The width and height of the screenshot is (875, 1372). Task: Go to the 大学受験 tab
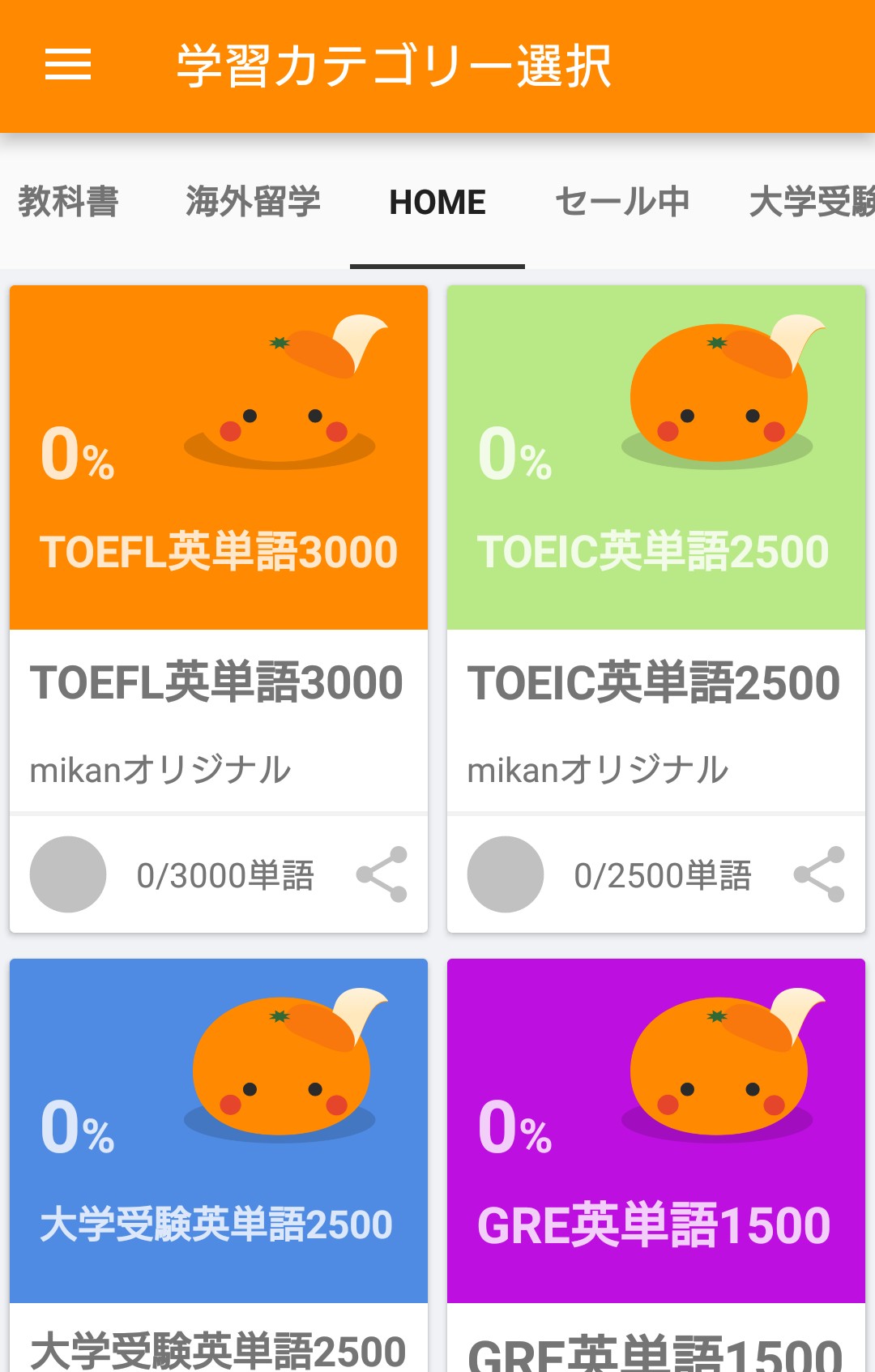pyautogui.click(x=810, y=202)
